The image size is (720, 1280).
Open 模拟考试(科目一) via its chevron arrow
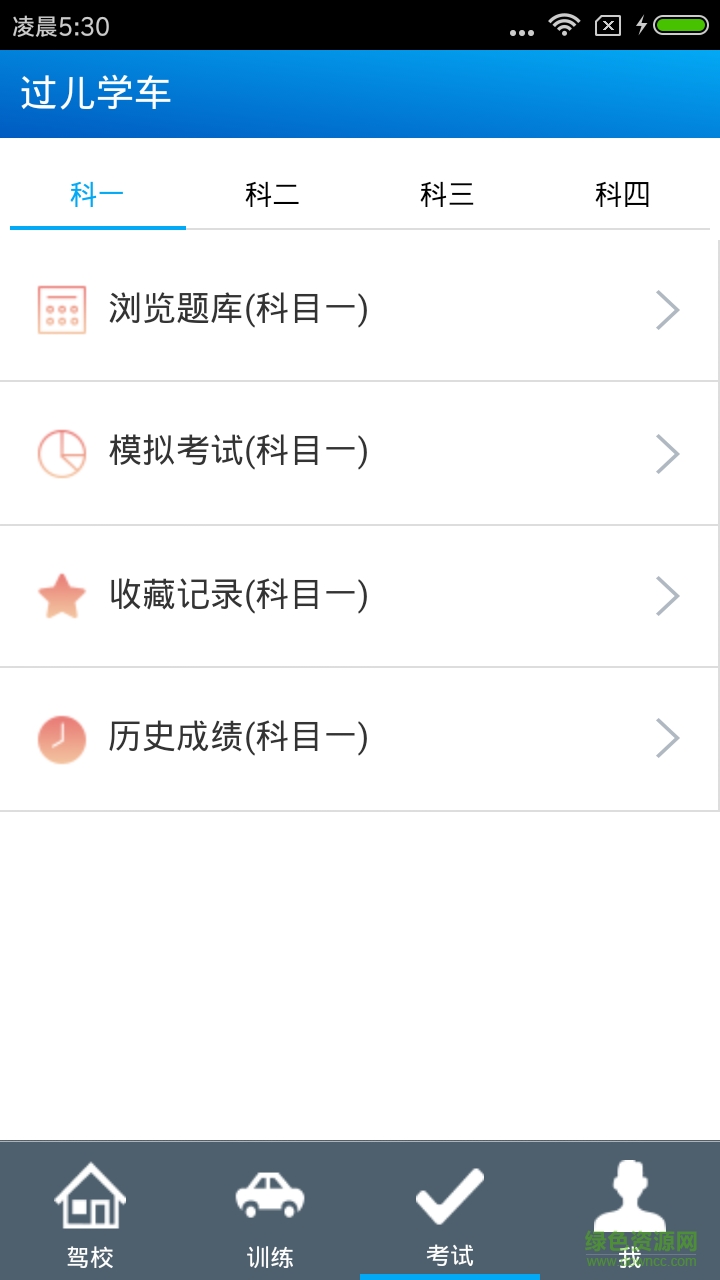(x=668, y=453)
